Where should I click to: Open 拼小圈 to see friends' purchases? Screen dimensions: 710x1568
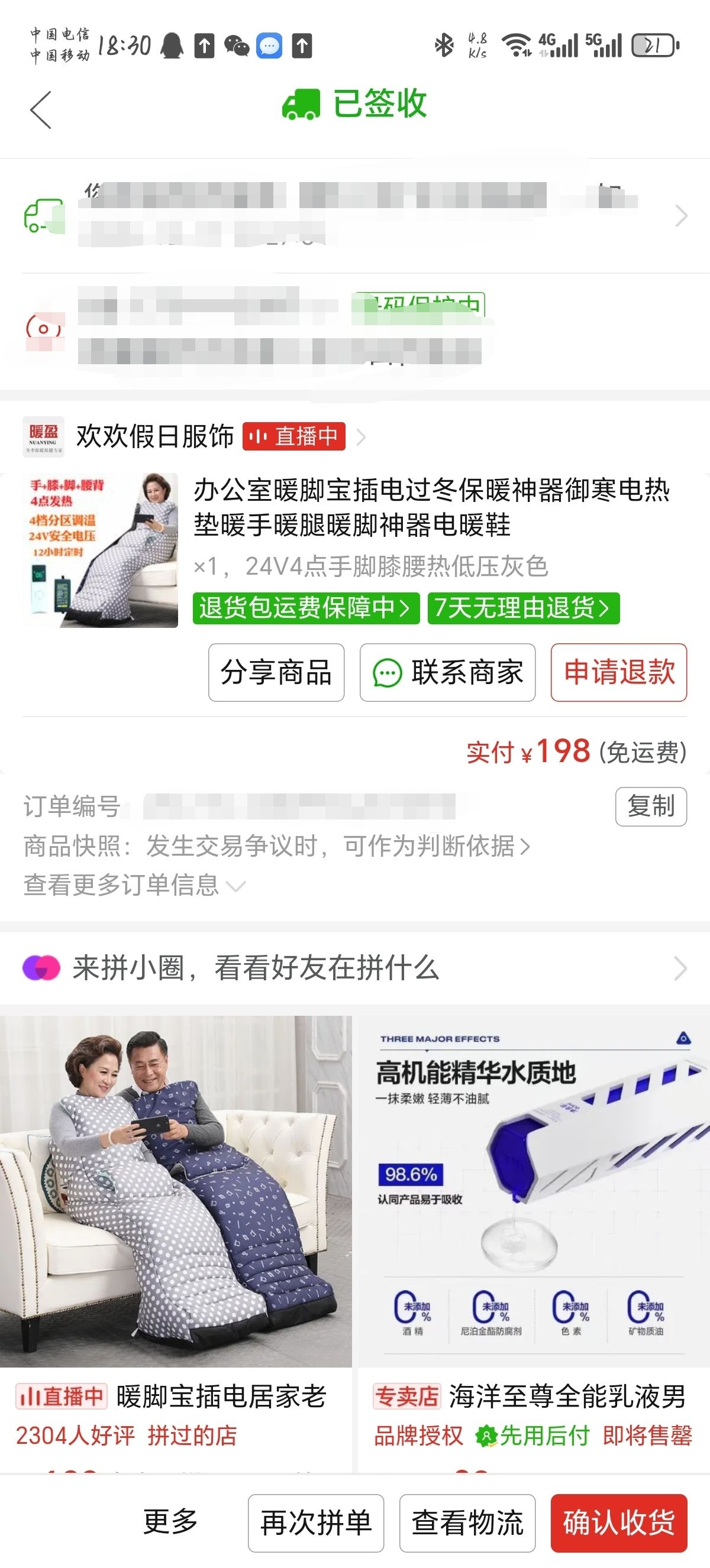(354, 968)
